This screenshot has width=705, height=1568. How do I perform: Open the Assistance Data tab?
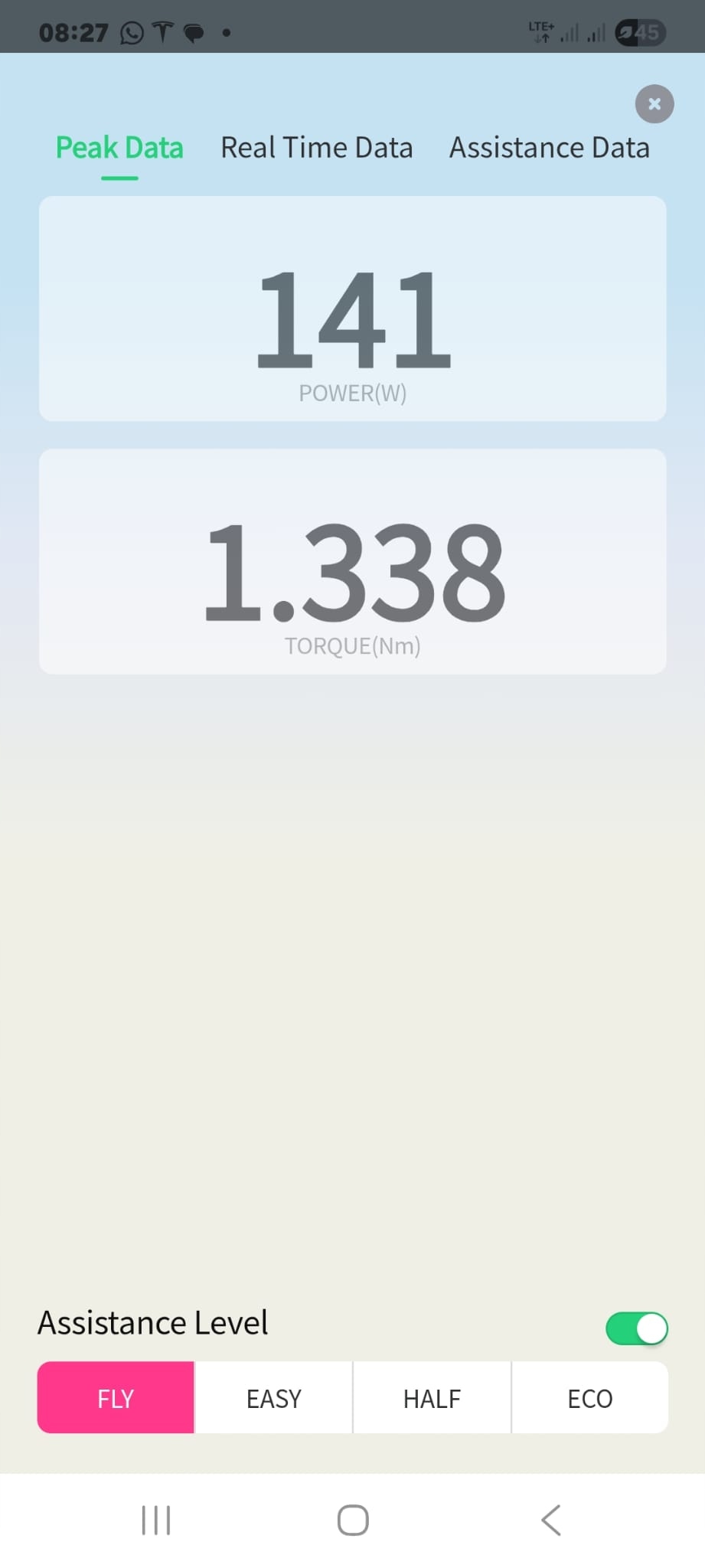pyautogui.click(x=549, y=148)
